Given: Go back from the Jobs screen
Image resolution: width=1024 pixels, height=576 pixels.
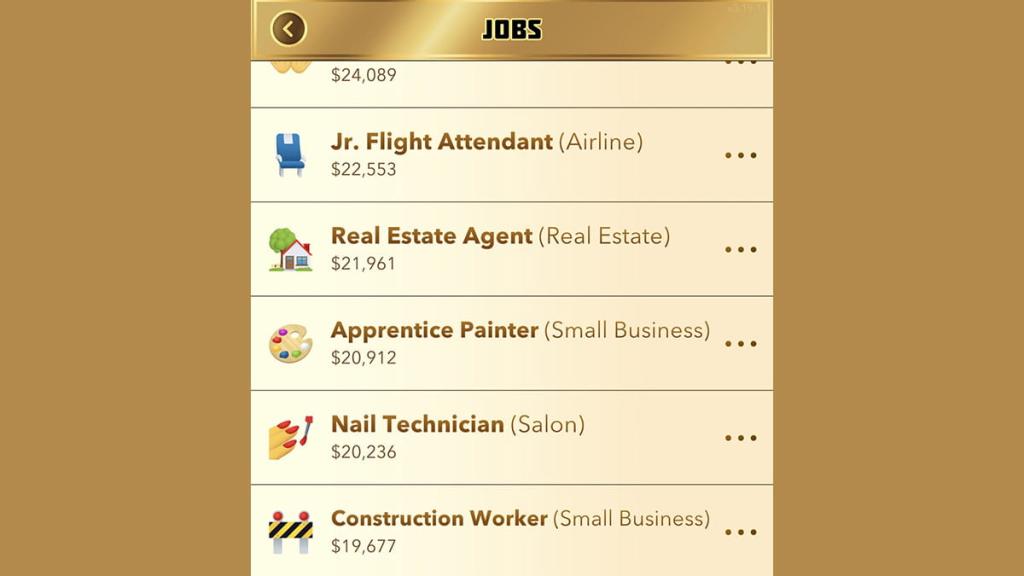Looking at the screenshot, I should click(288, 29).
